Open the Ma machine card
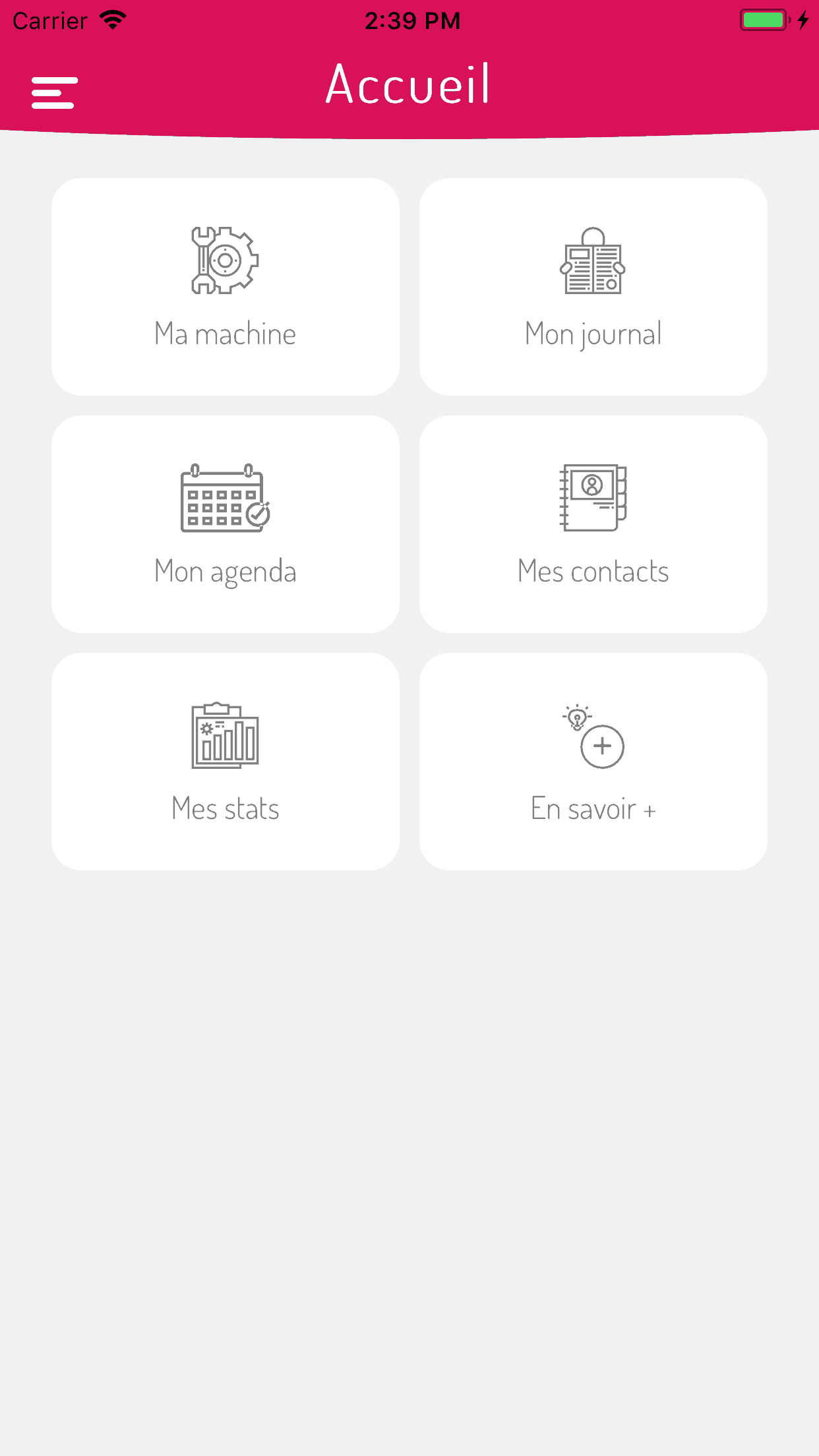 (x=226, y=287)
